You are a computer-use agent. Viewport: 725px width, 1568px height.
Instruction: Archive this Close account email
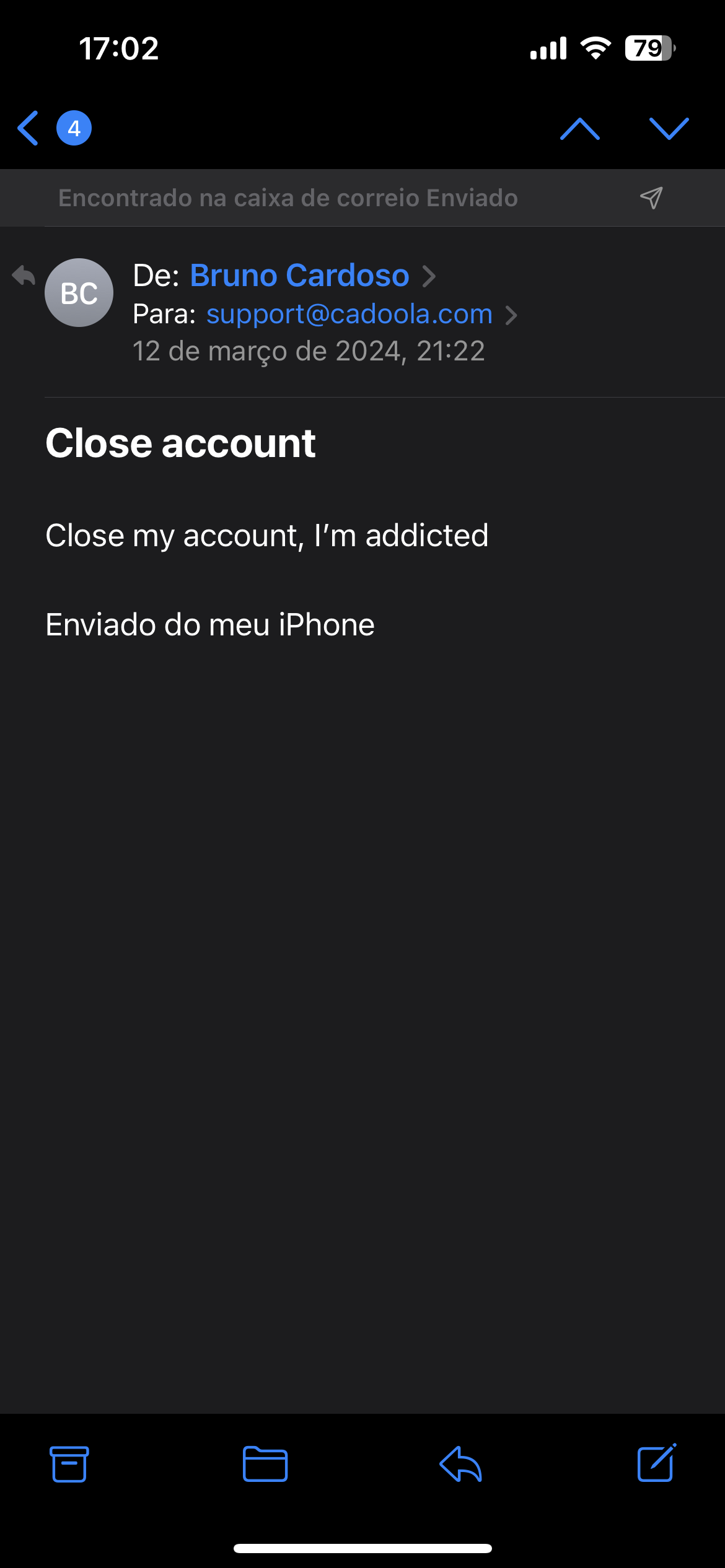(x=69, y=1464)
